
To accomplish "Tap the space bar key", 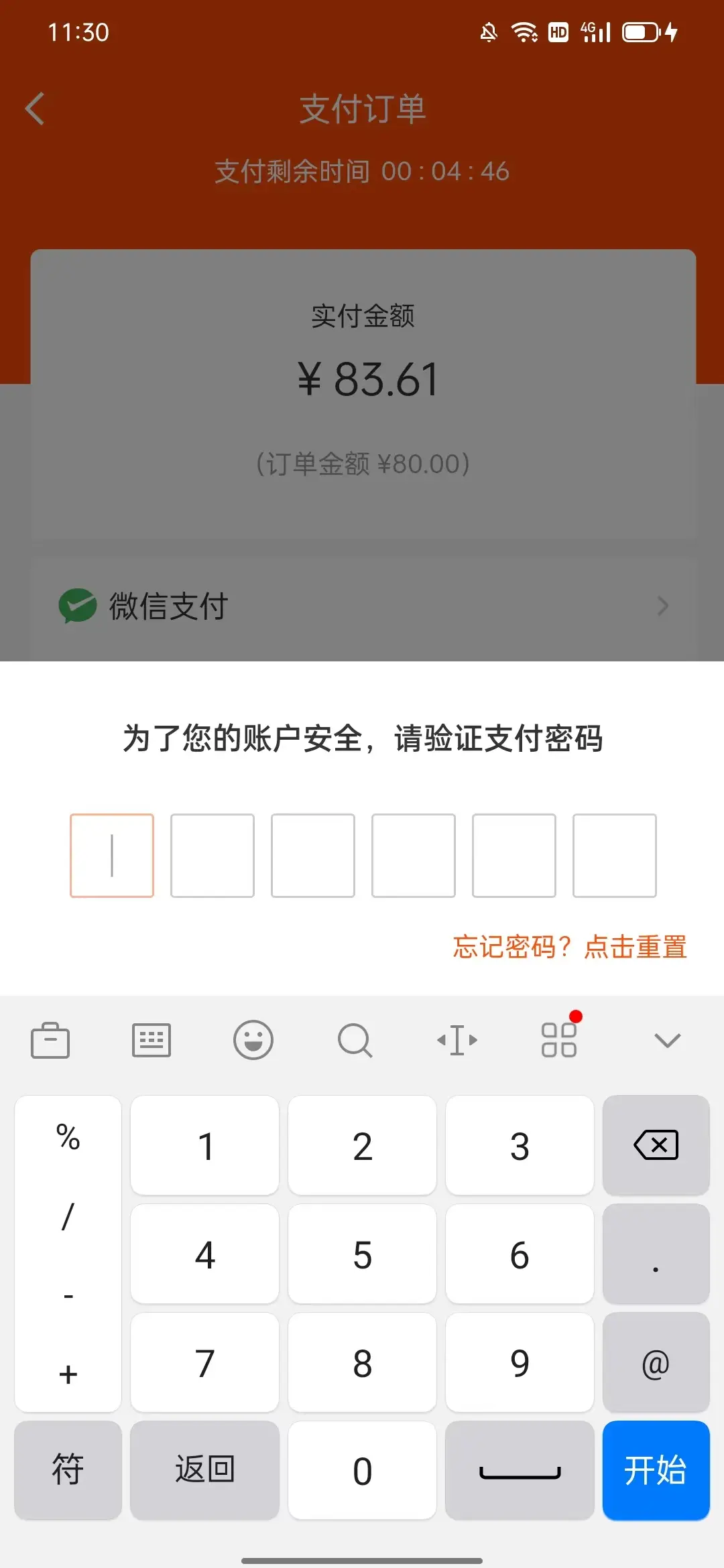I will 520,1470.
